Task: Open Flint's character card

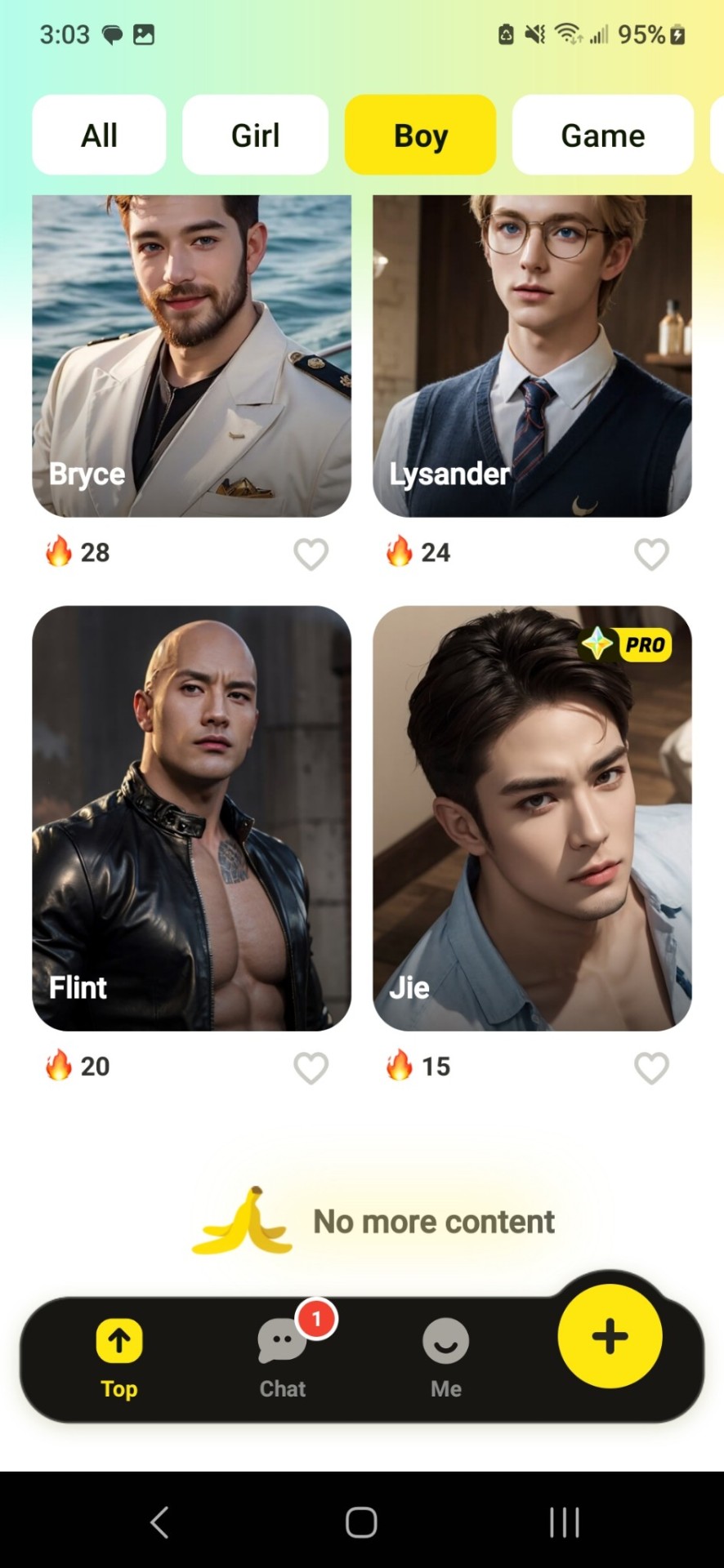Action: [191, 817]
